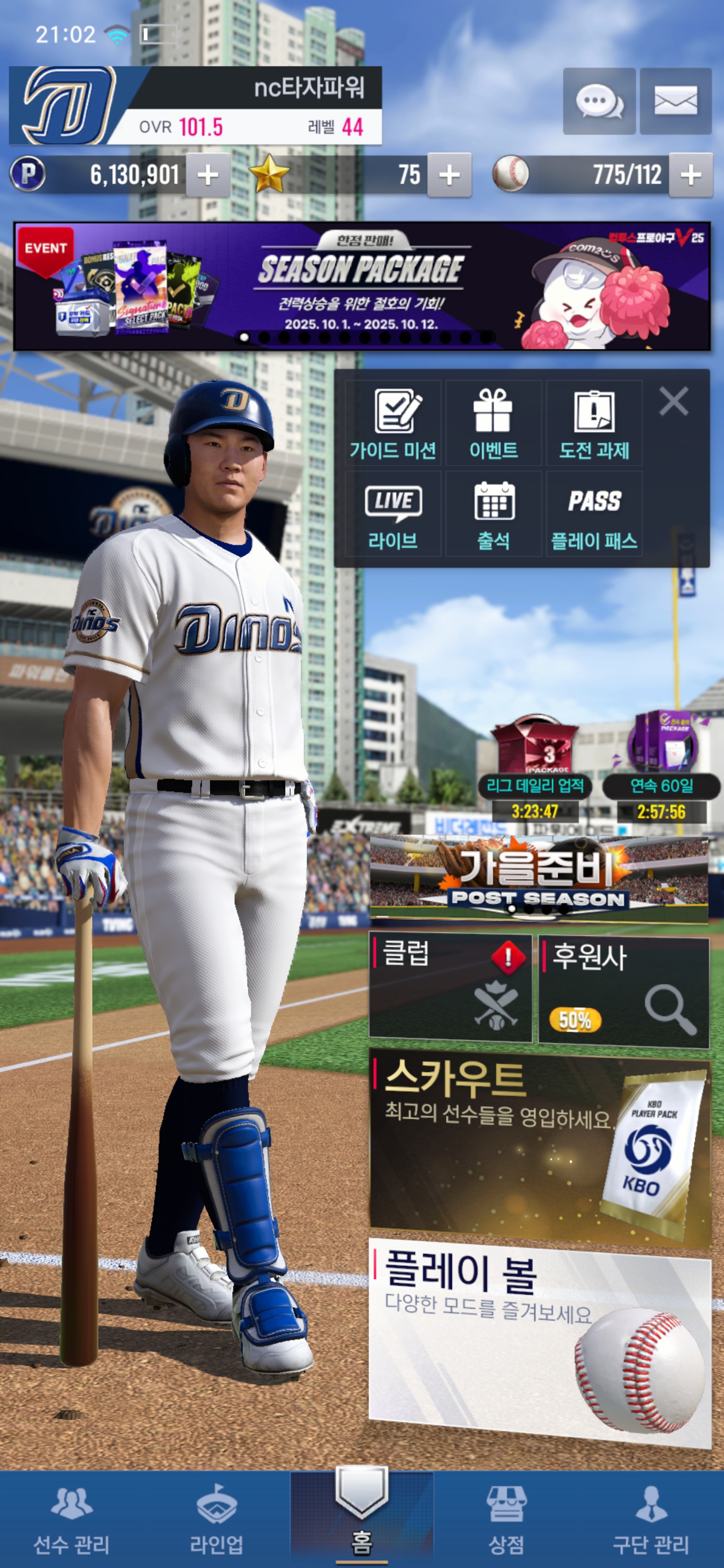Viewport: 724px width, 1568px height.
Task: Open the 연속 60일 reward
Action: coord(661,767)
